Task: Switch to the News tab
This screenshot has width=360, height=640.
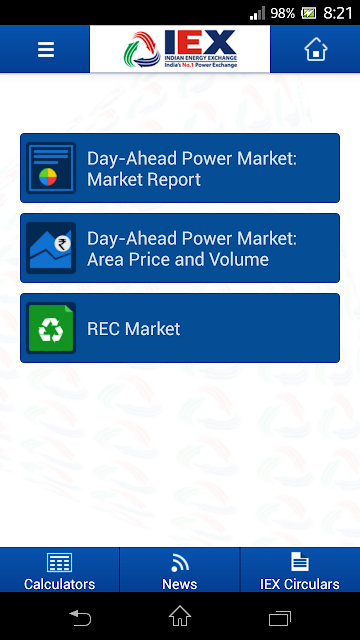Action: pos(180,570)
